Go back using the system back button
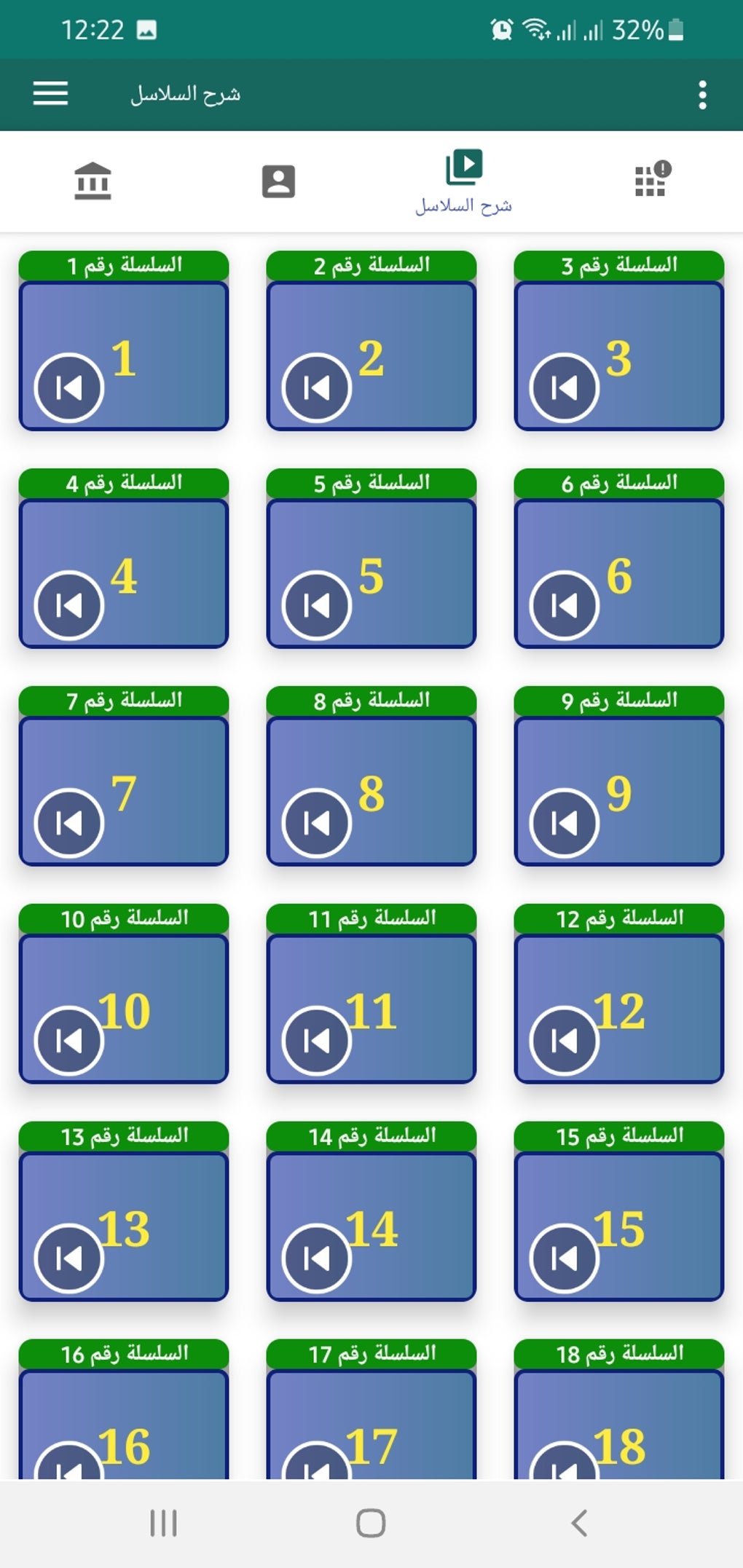Viewport: 743px width, 1568px height. [x=579, y=1523]
